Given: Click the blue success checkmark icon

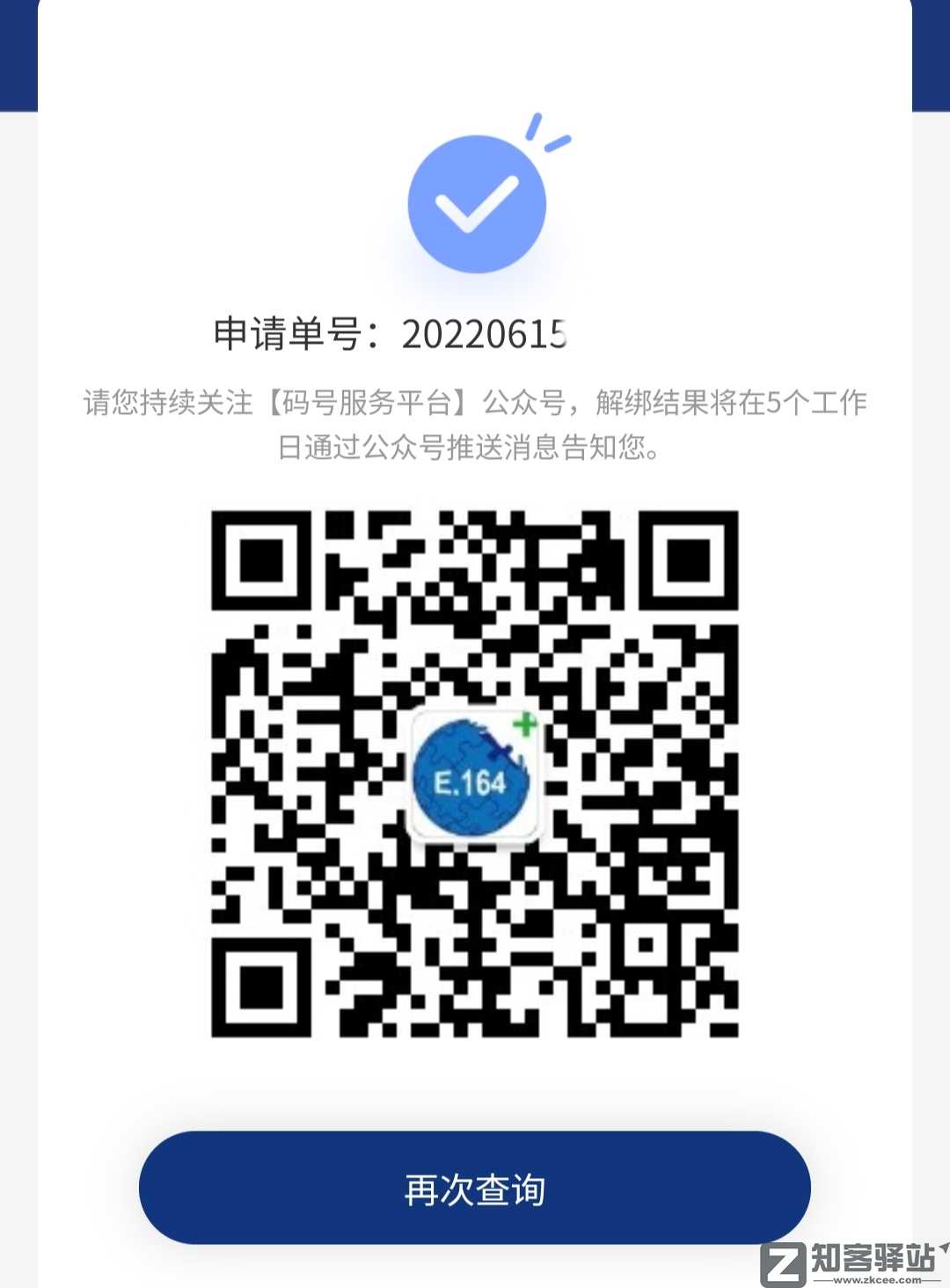Looking at the screenshot, I should 475,202.
